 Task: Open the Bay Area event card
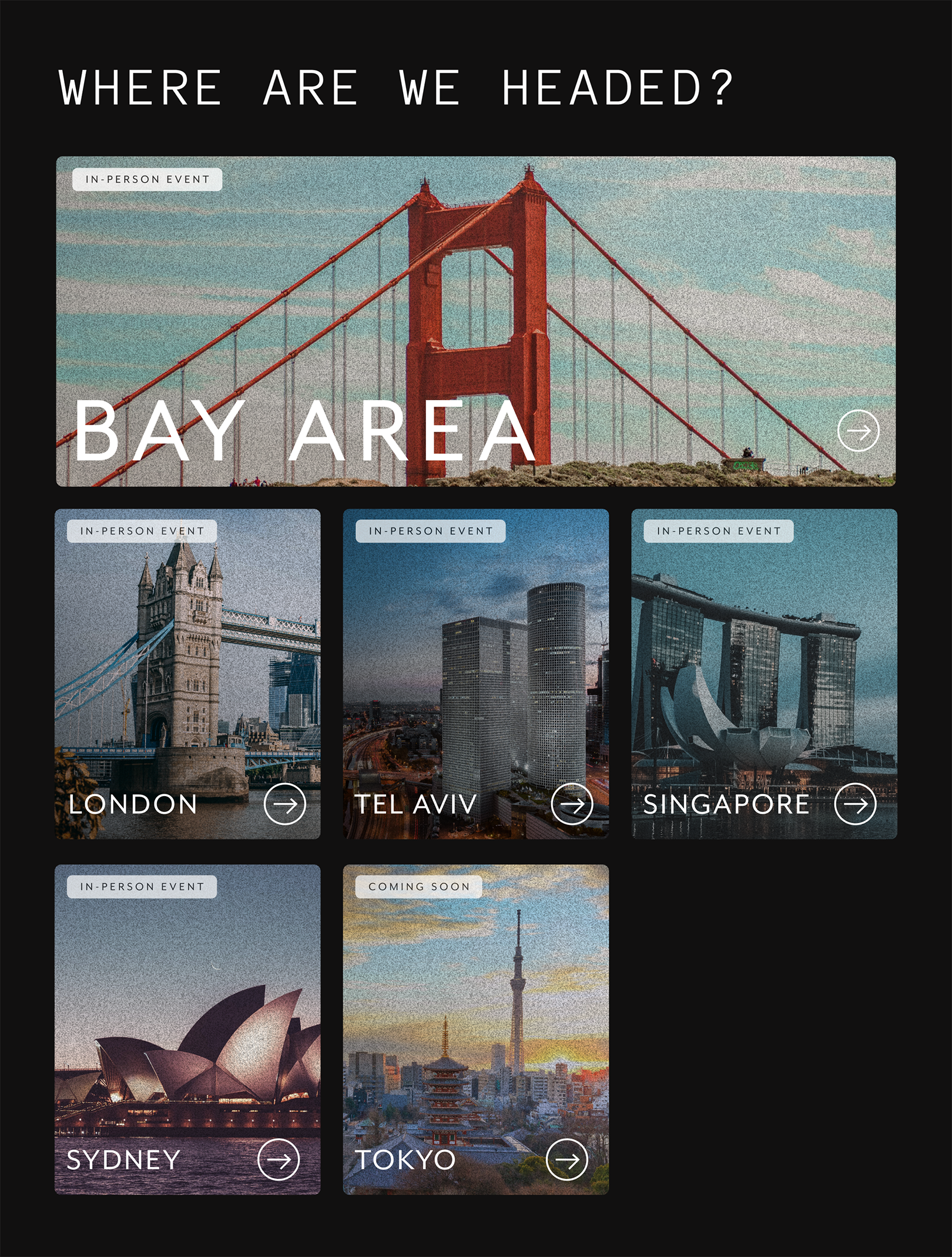(x=475, y=321)
